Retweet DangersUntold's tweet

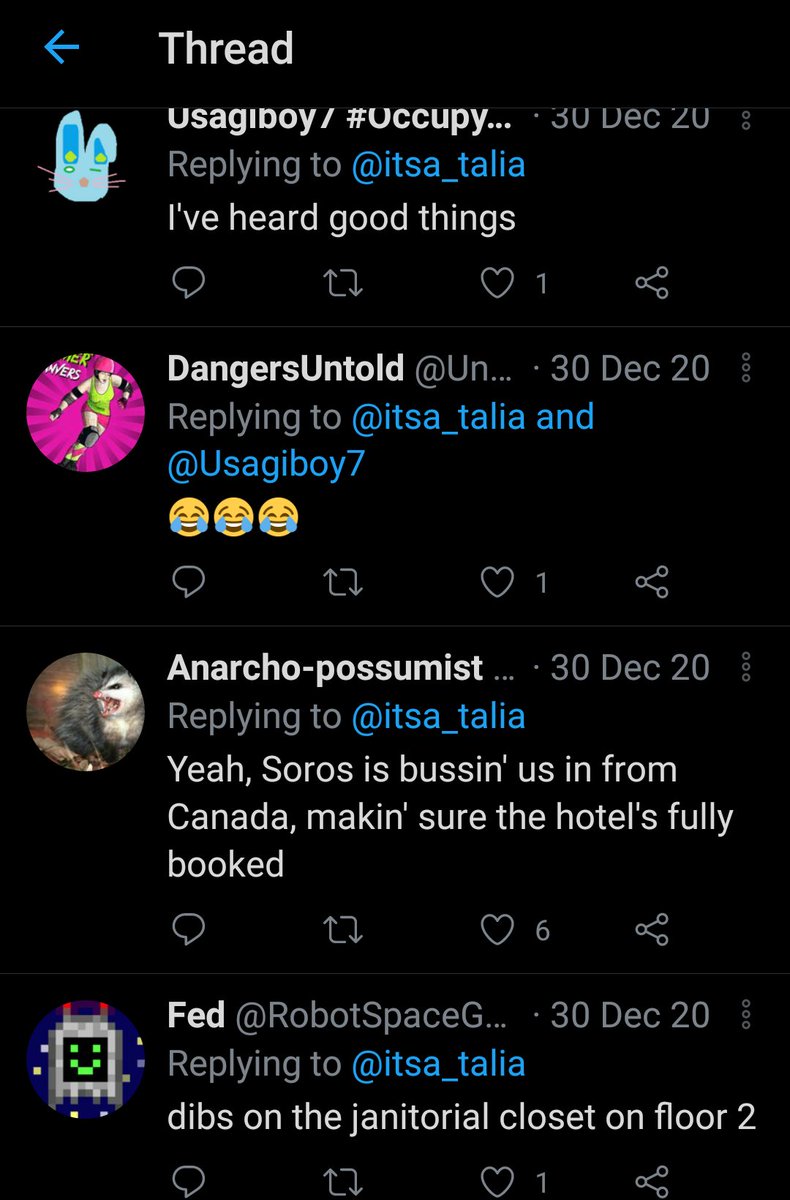pyautogui.click(x=345, y=582)
